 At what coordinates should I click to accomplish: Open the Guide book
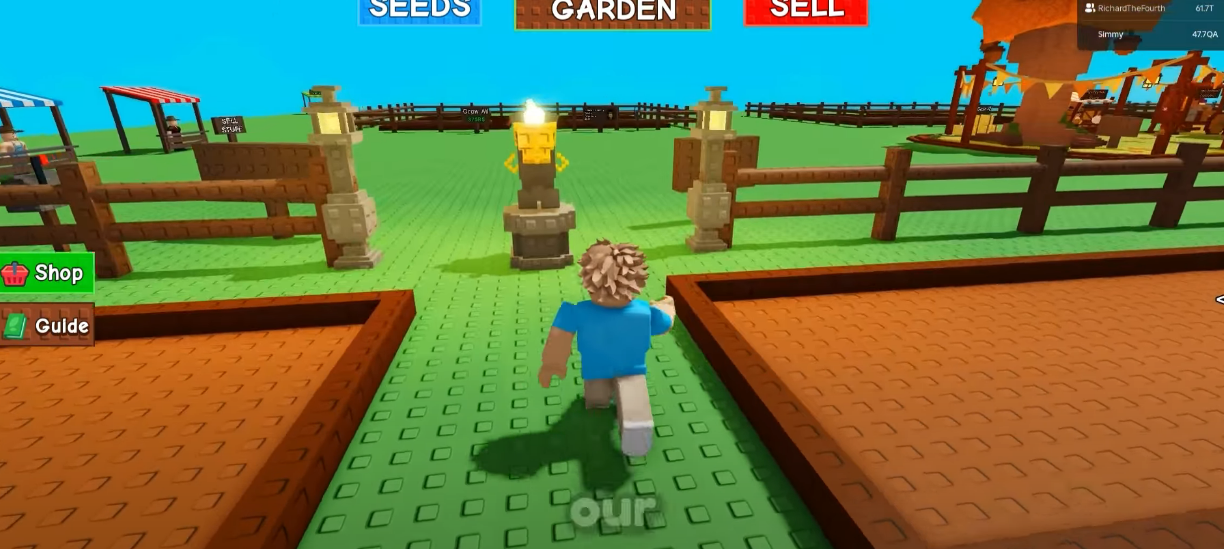point(47,325)
